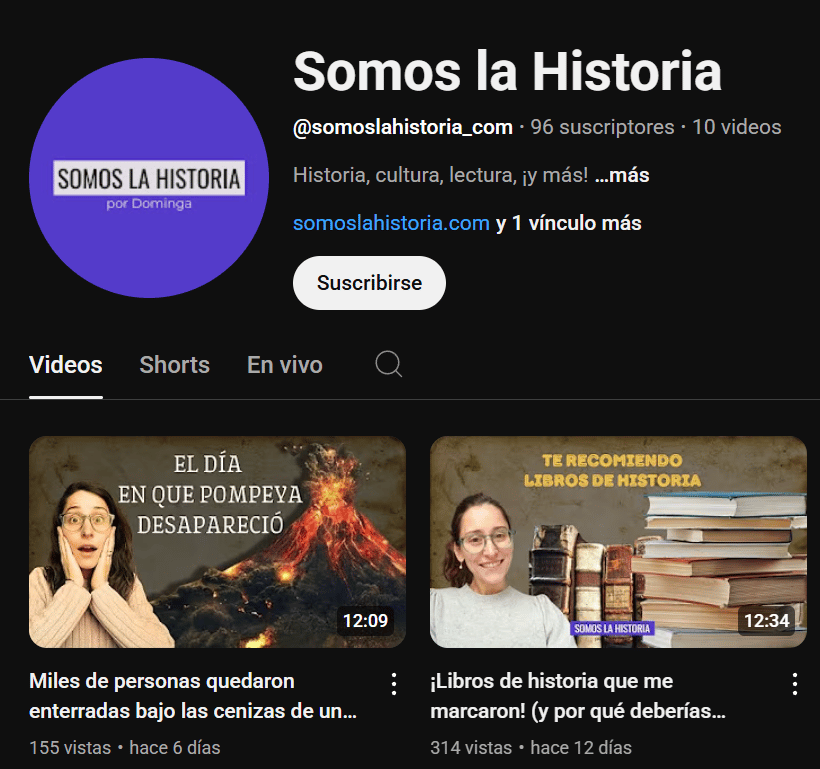Subscribe to Somos la Historia channel

click(x=369, y=283)
